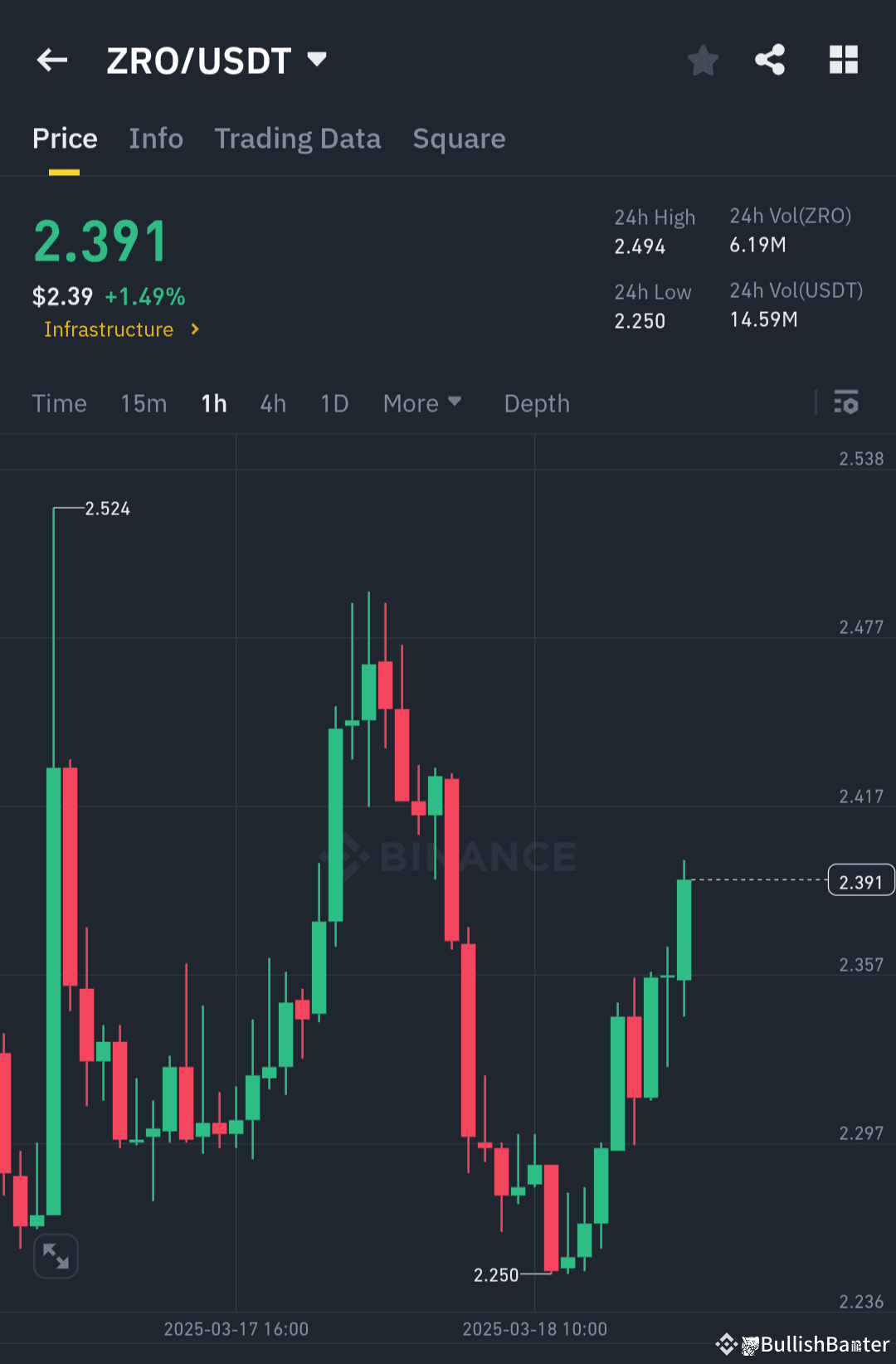This screenshot has width=896, height=1364.
Task: Click the back arrow to exit the chart
Action: click(51, 60)
